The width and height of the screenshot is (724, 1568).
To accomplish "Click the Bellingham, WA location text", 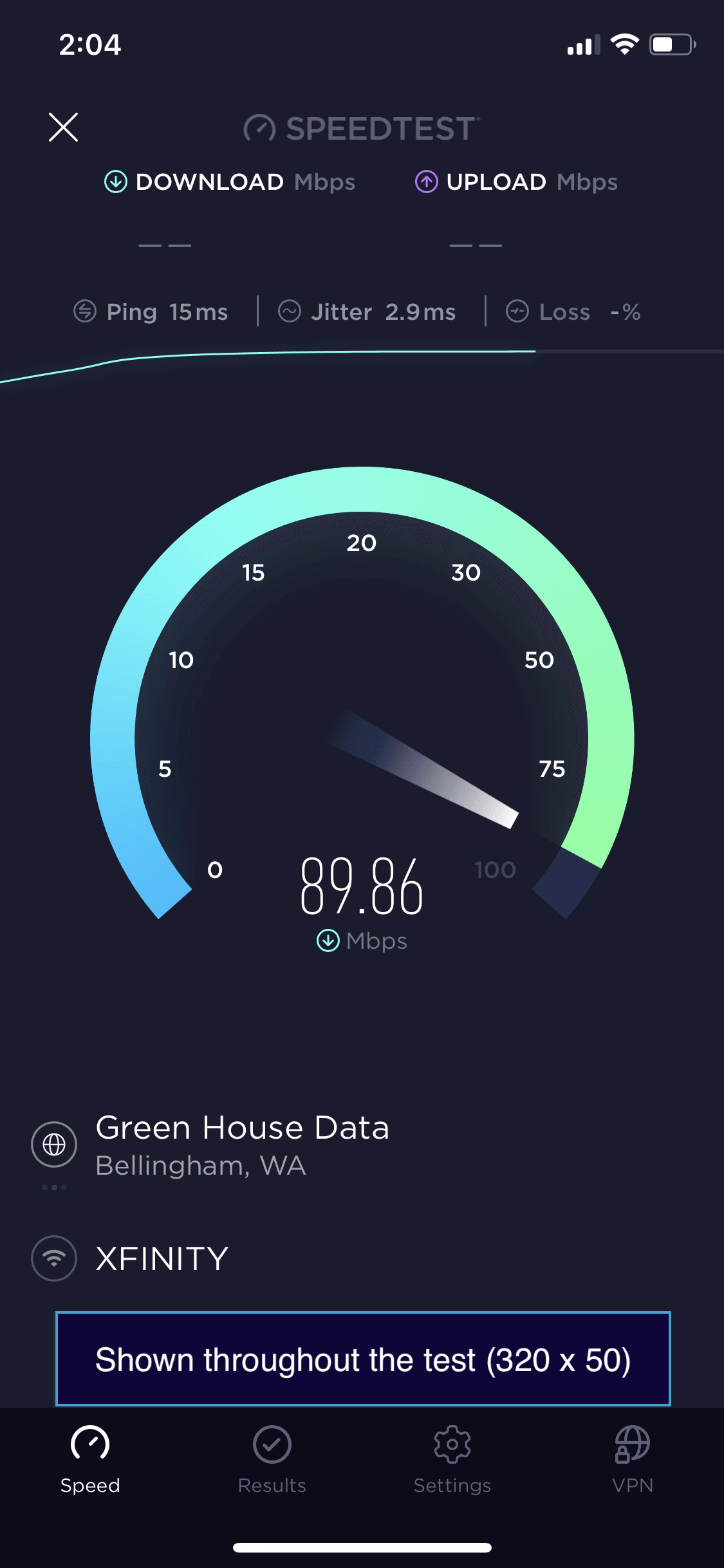I will tap(200, 1166).
